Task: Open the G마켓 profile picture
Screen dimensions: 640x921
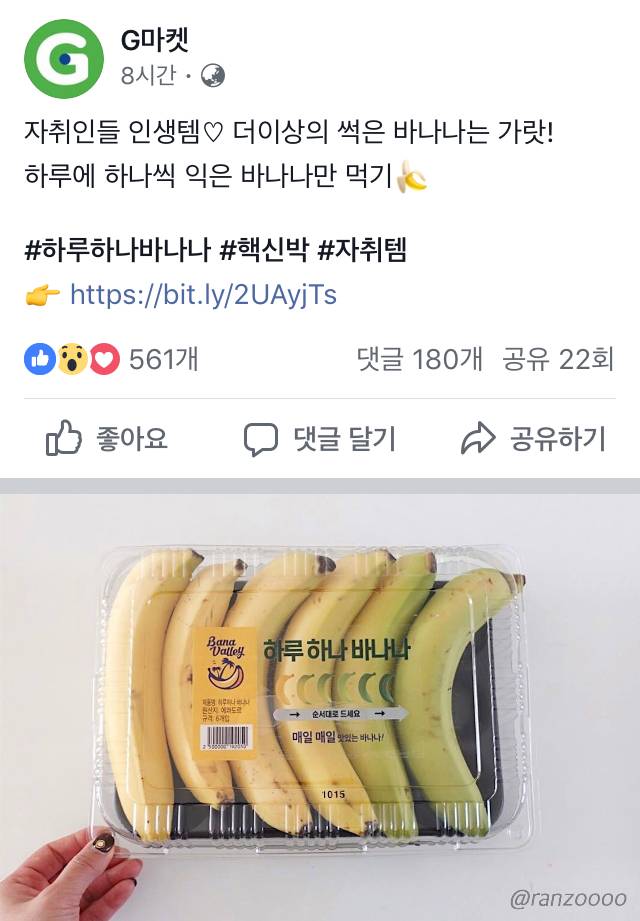Action: tap(64, 57)
